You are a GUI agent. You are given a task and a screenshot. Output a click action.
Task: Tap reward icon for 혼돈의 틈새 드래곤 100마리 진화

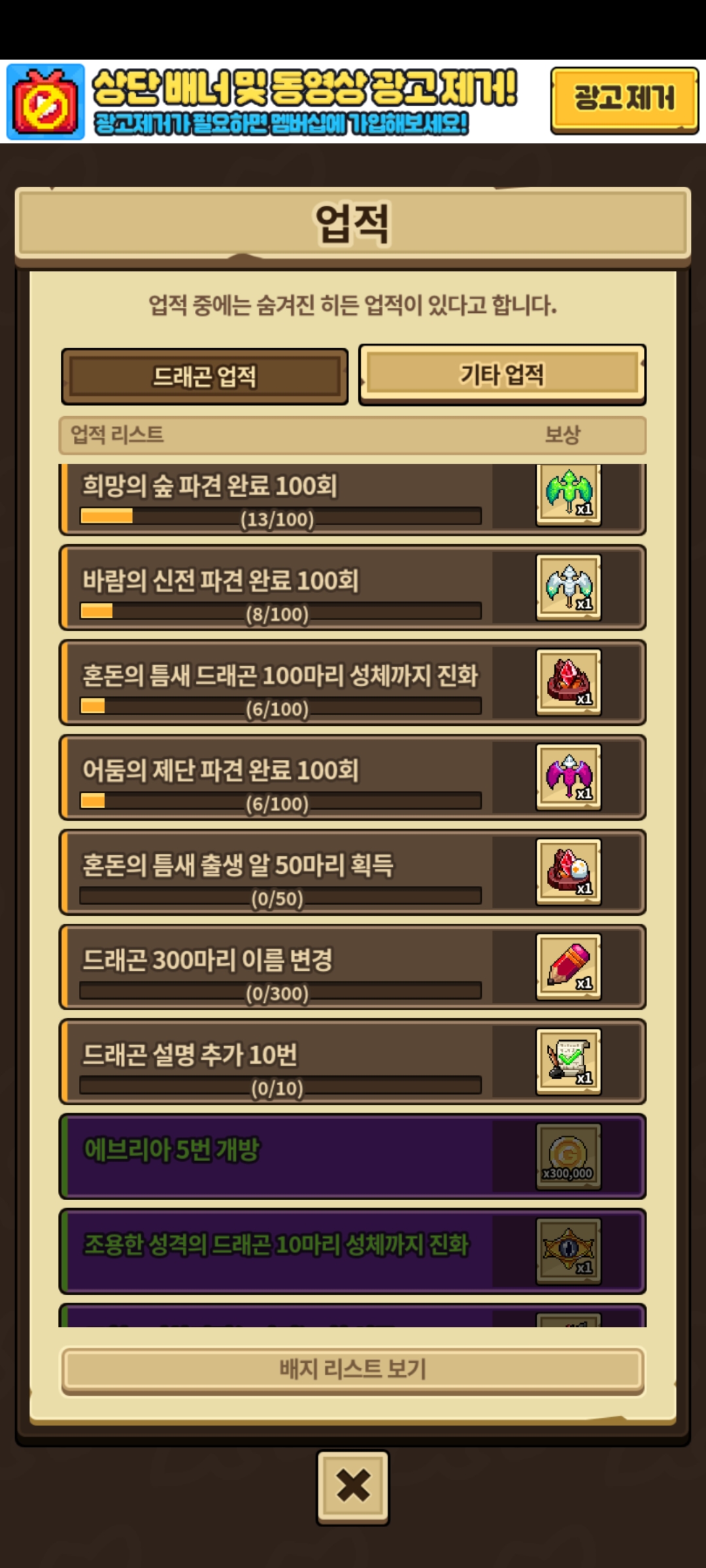tap(569, 682)
